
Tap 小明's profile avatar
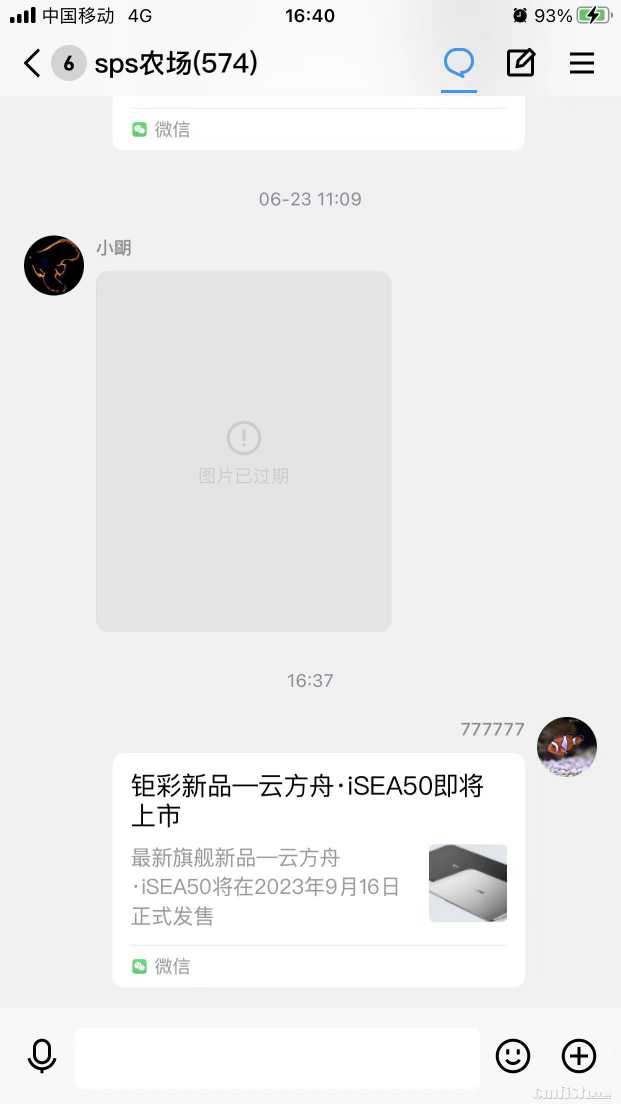tap(54, 265)
